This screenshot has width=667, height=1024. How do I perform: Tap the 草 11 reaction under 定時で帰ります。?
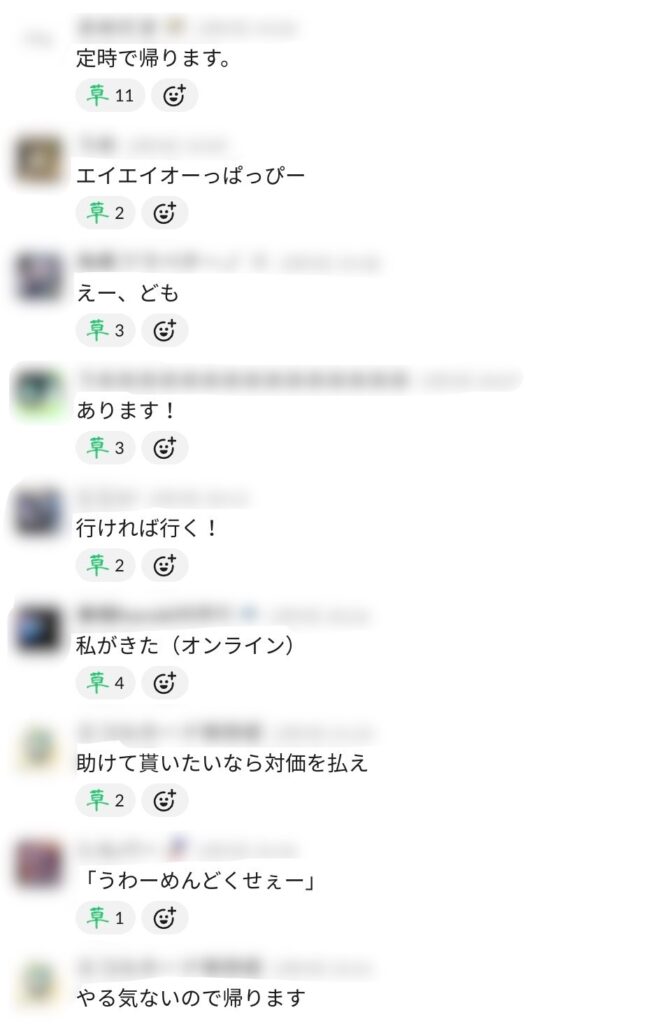[110, 96]
